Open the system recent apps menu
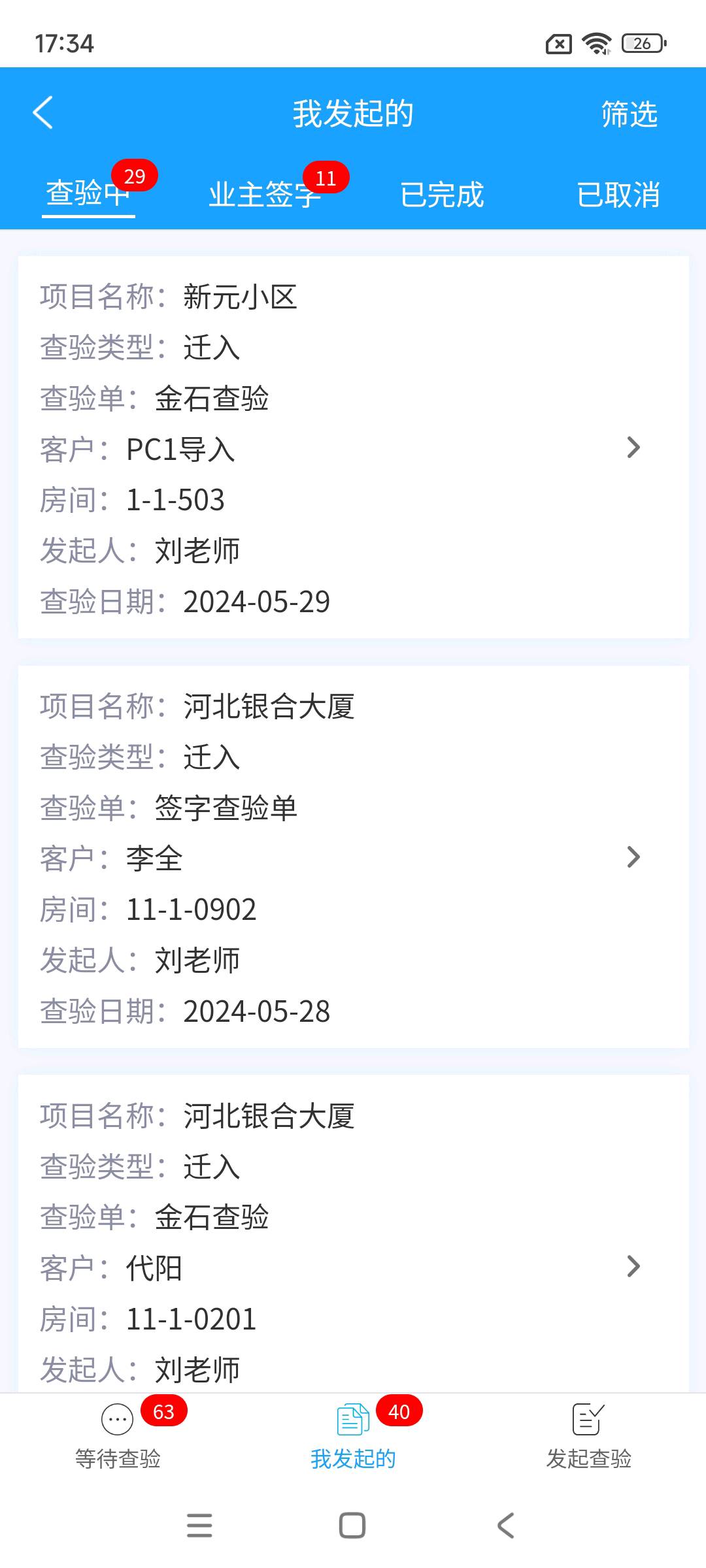Screen dimensions: 706x1568 pyautogui.click(x=199, y=1526)
